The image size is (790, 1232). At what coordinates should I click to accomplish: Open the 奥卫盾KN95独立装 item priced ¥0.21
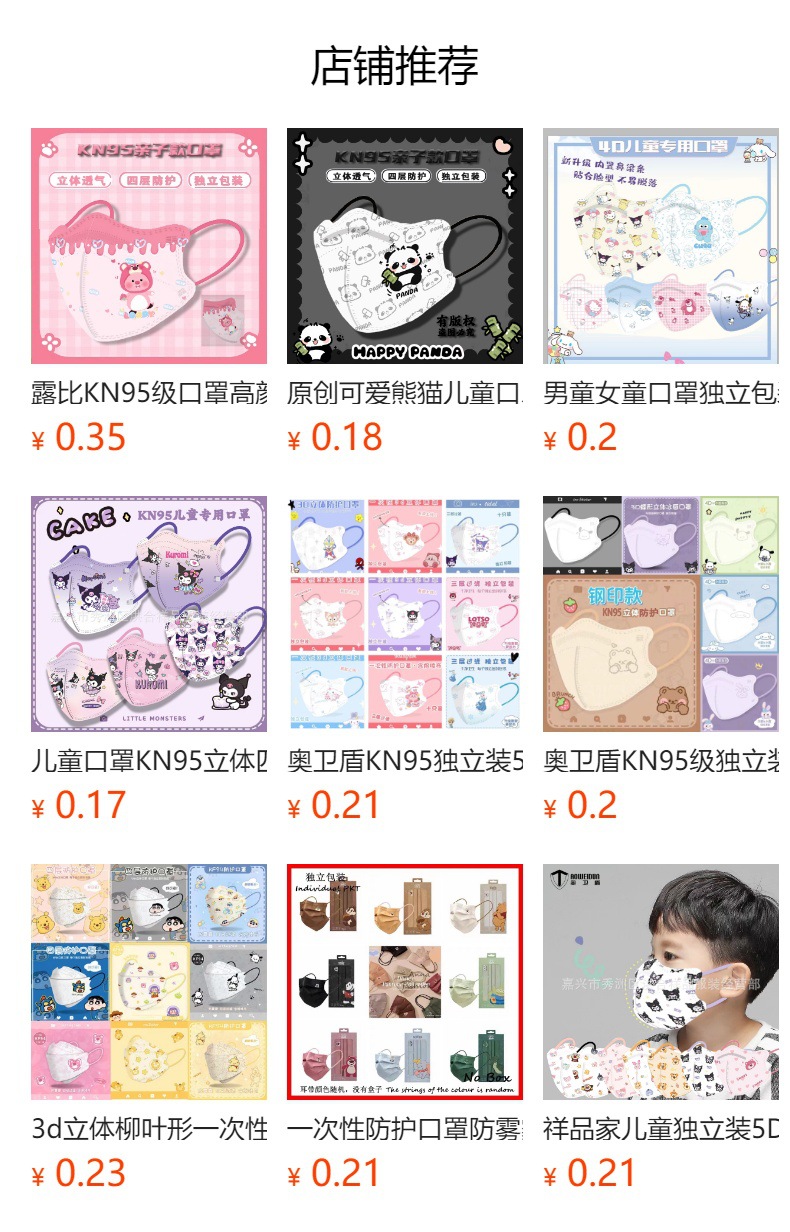pos(404,614)
